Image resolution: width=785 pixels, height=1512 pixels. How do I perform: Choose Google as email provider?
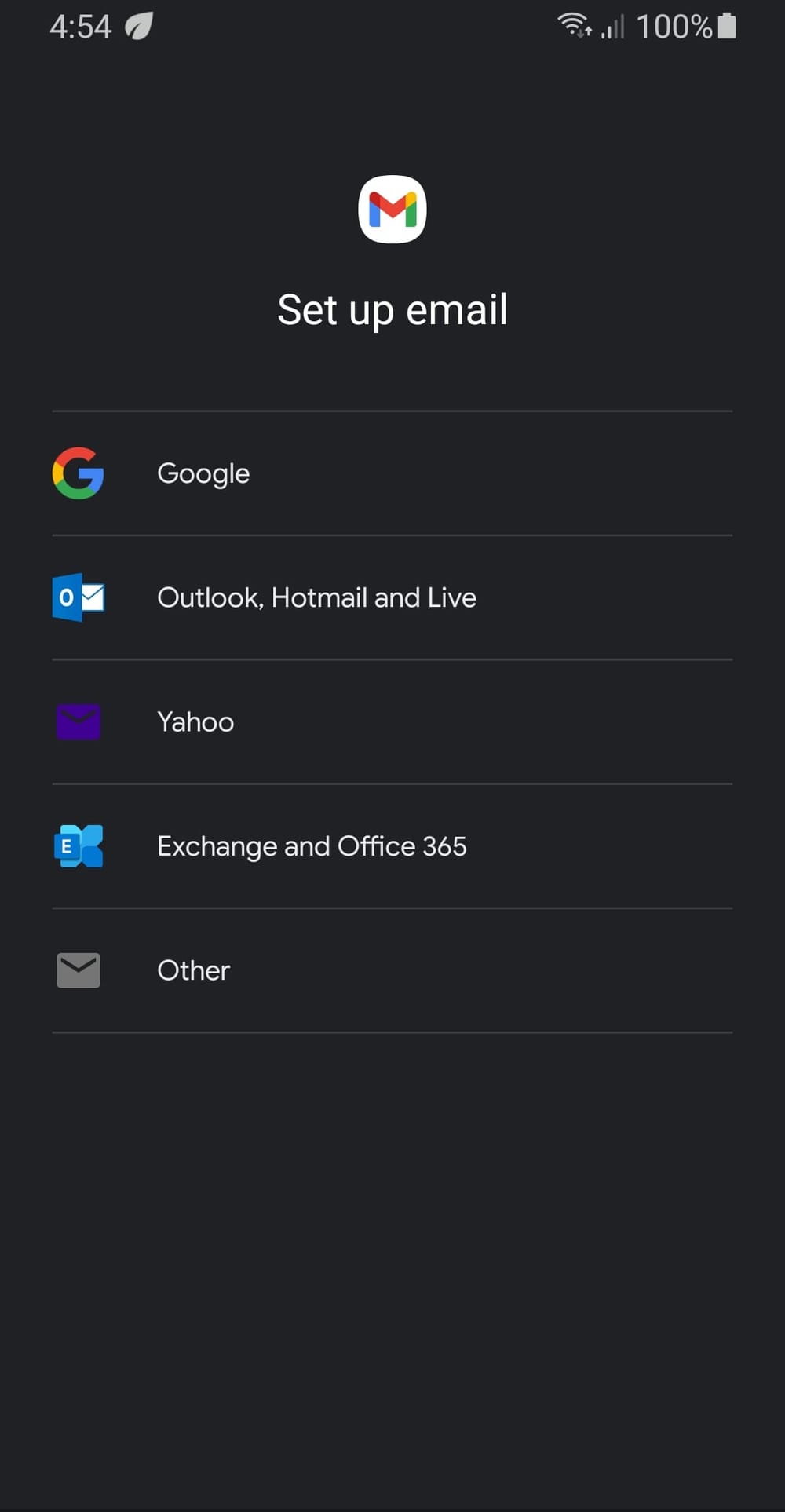click(x=203, y=473)
